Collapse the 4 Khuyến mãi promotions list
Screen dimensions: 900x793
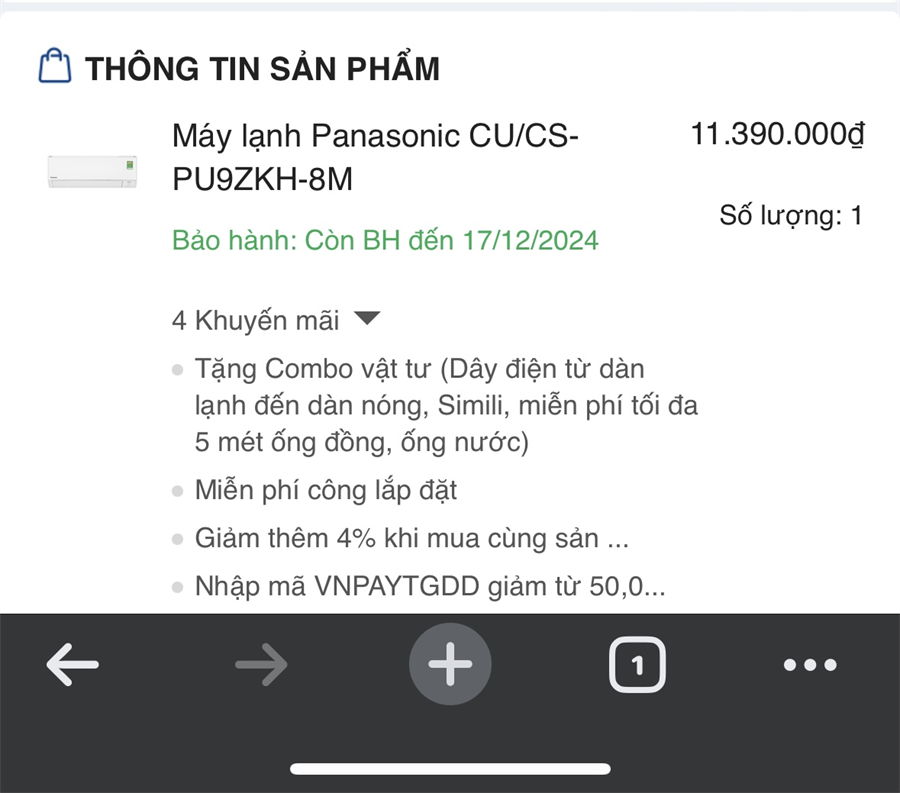point(367,320)
